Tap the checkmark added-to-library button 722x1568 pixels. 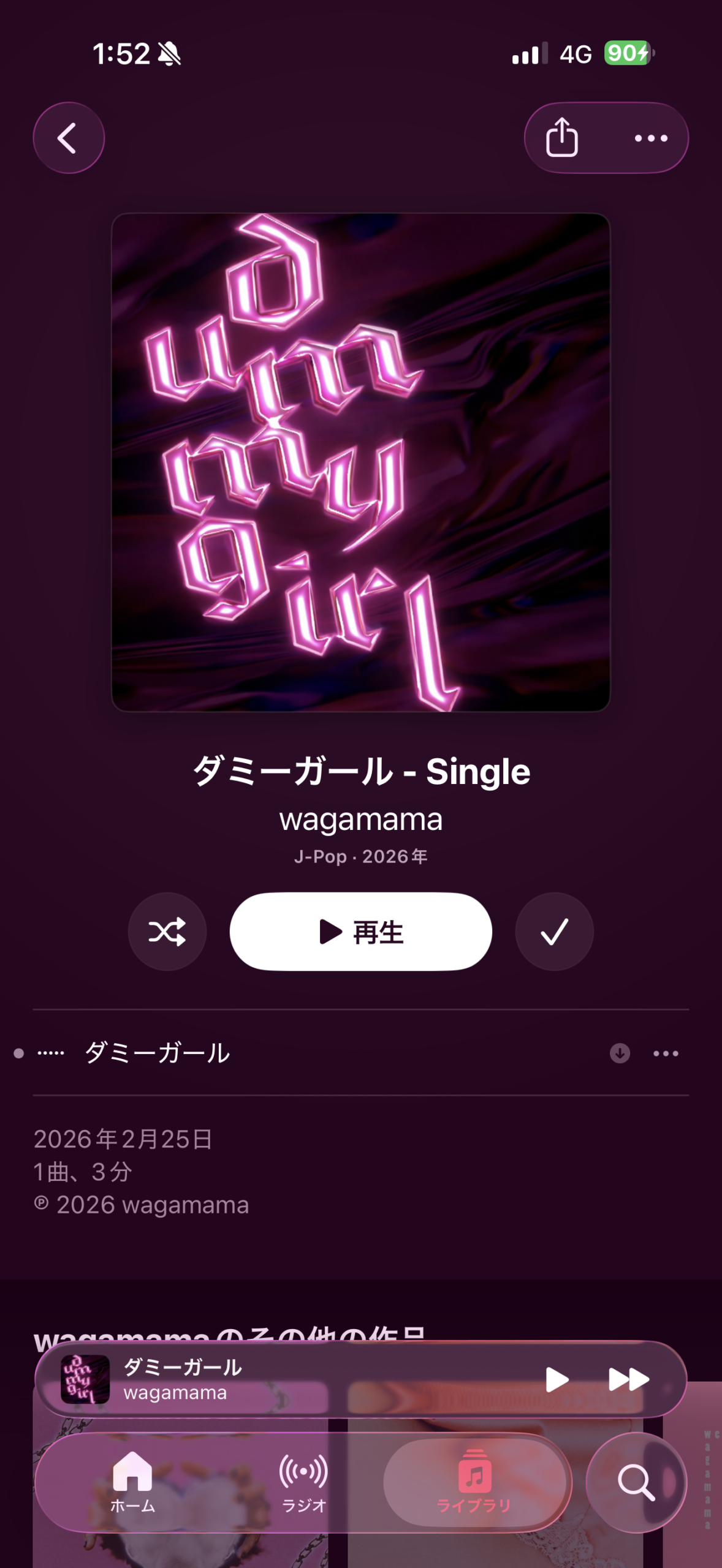point(554,932)
